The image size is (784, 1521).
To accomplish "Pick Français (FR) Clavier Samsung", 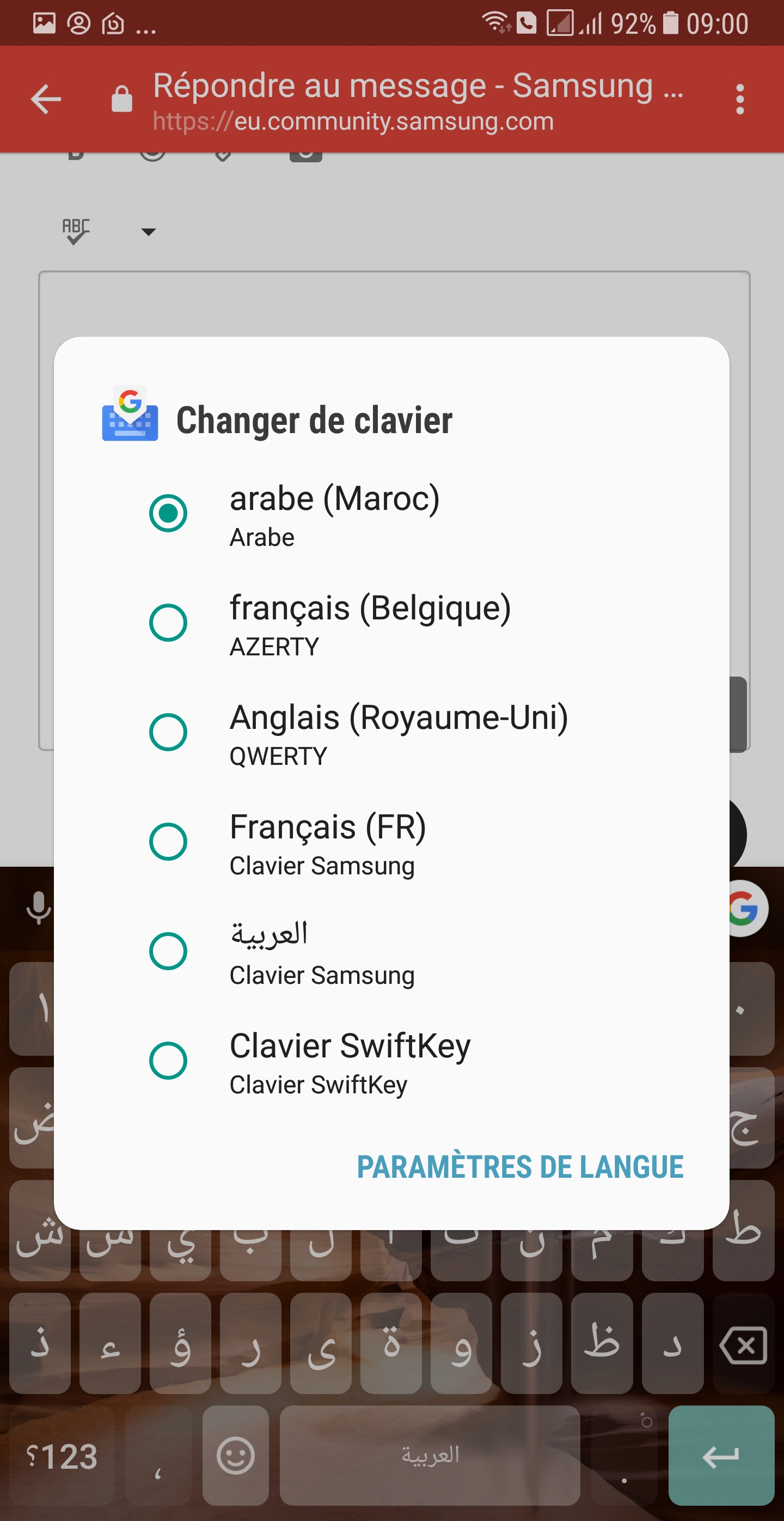I will (391, 841).
